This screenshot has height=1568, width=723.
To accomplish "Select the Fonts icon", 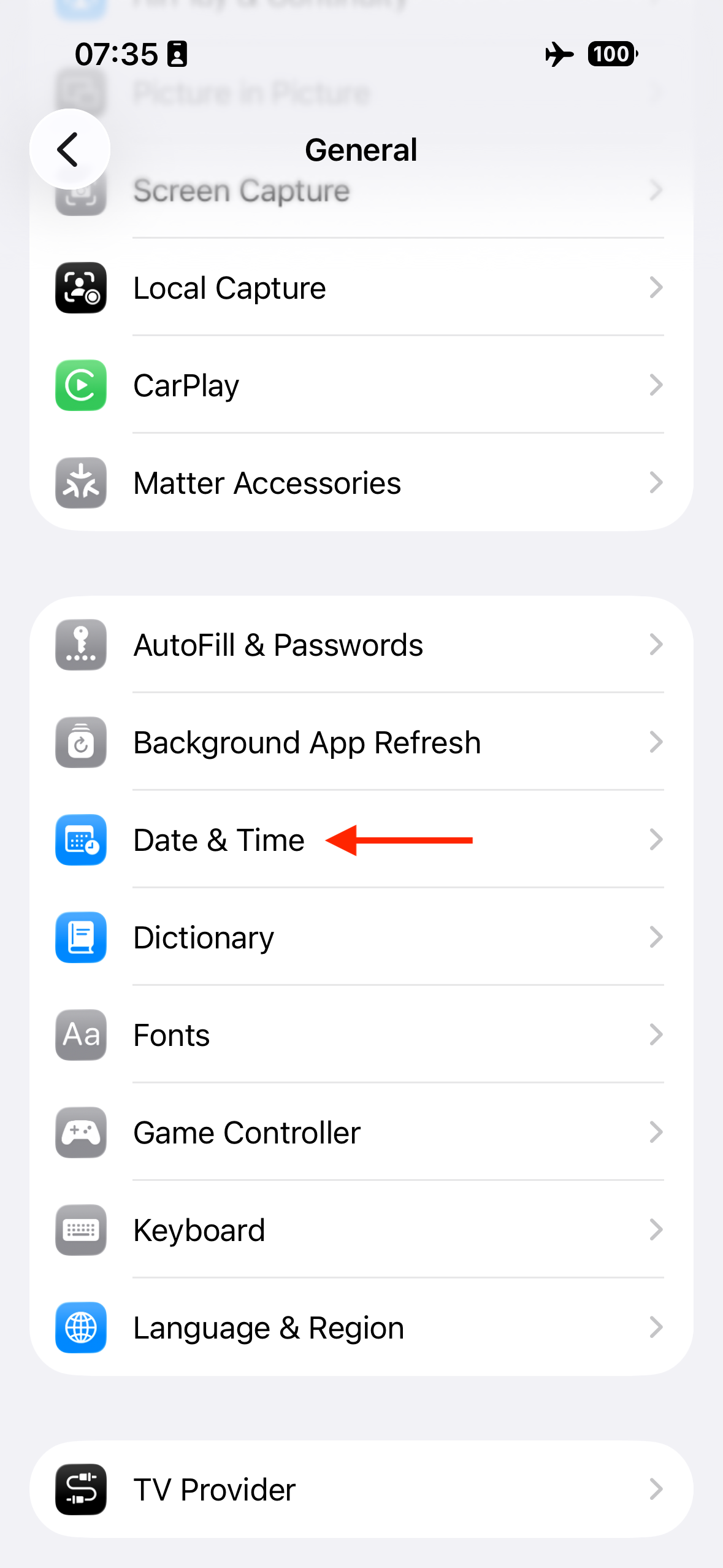I will 80,1035.
